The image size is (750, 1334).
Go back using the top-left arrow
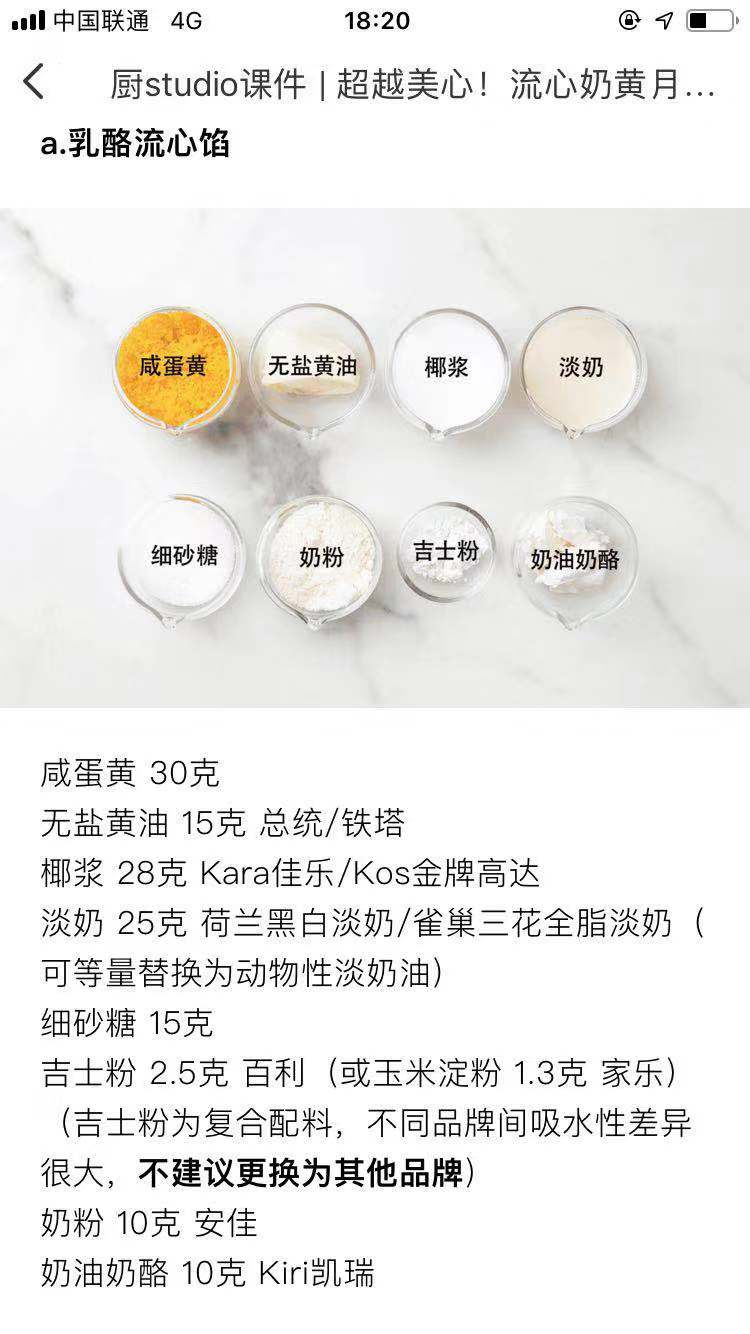(x=34, y=82)
